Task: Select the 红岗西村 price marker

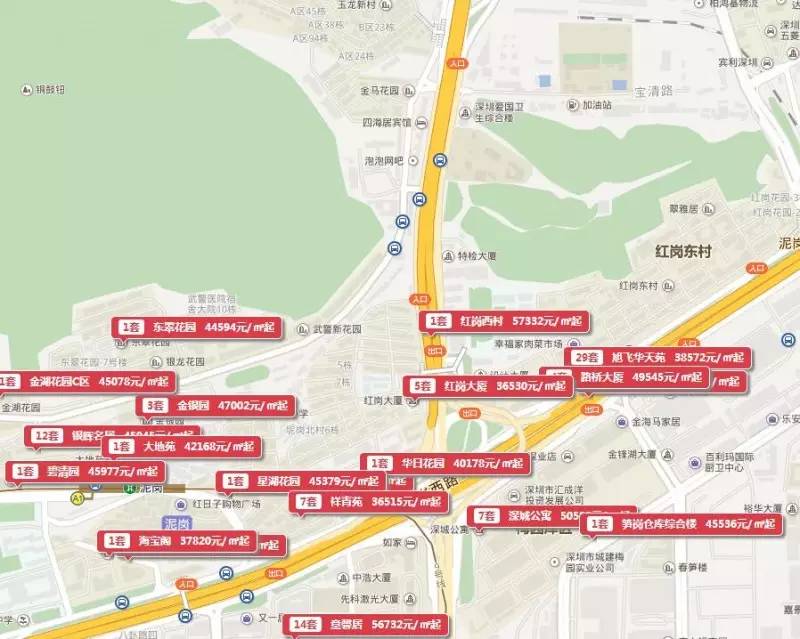Action: pos(505,321)
